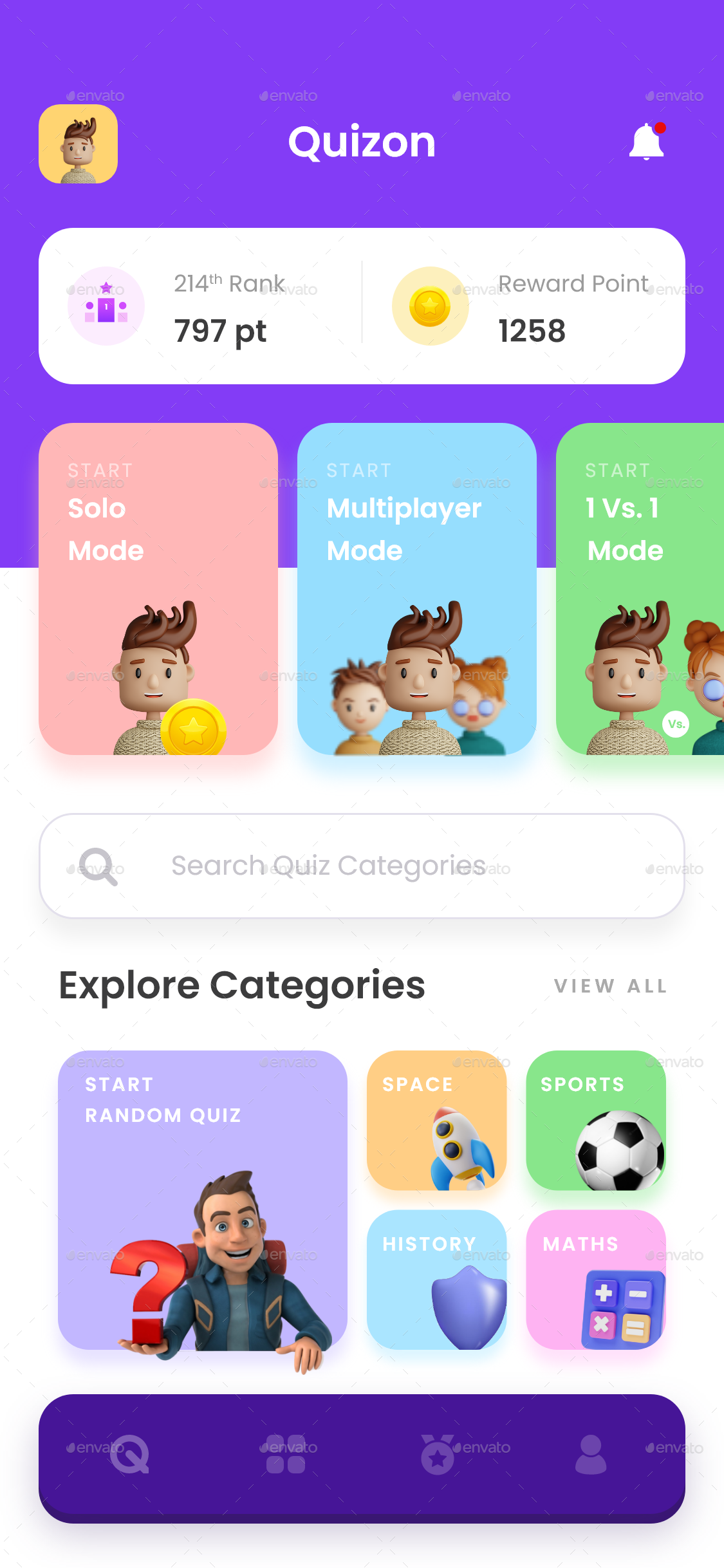
Task: Open the Maths category
Action: pos(596,1280)
